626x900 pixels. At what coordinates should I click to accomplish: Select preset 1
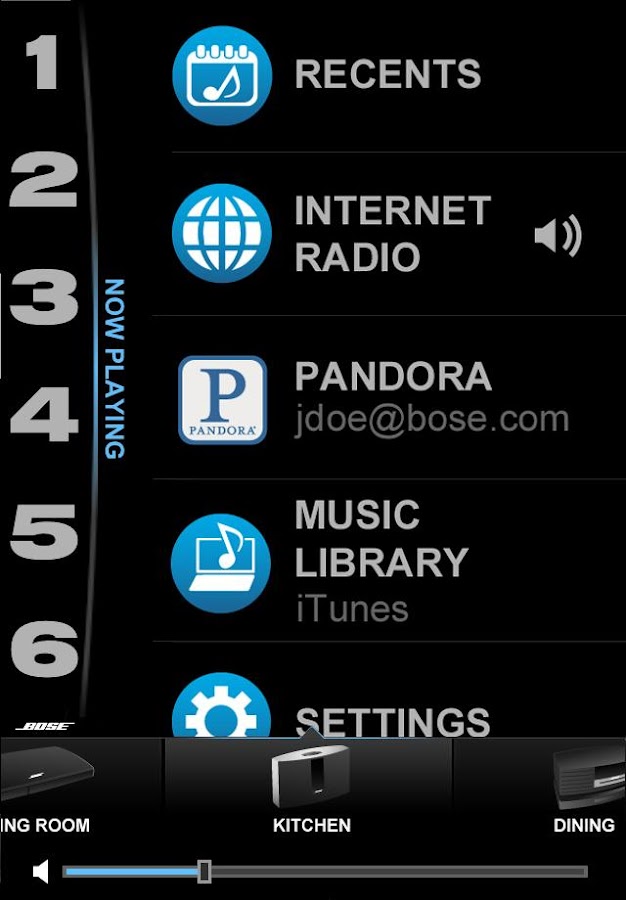(x=43, y=62)
